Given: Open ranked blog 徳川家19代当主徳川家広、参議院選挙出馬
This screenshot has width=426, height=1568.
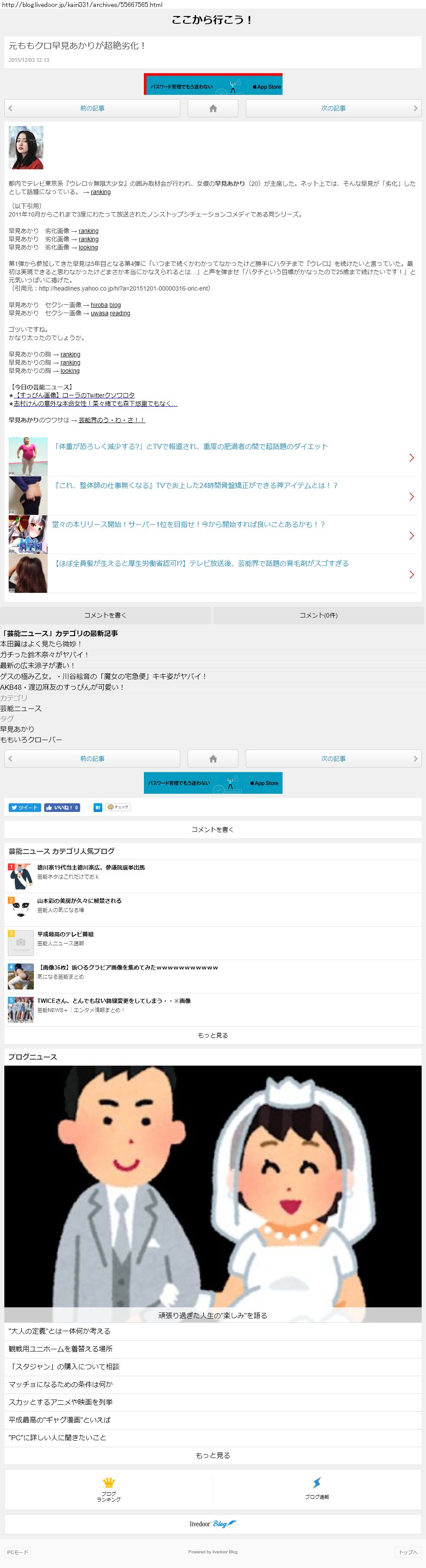Looking at the screenshot, I should point(91,867).
